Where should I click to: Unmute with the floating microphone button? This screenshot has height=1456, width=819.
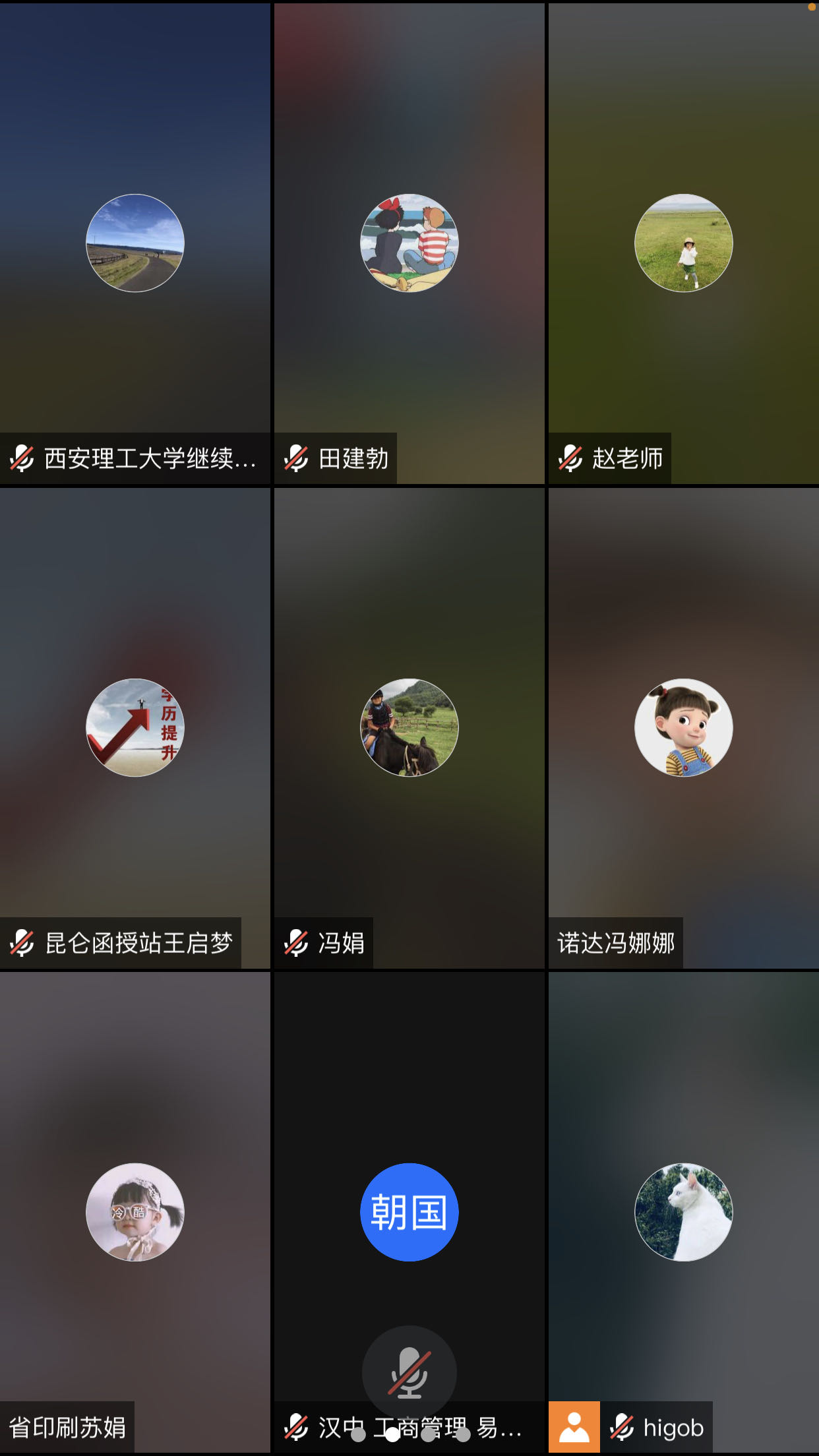point(409,1372)
